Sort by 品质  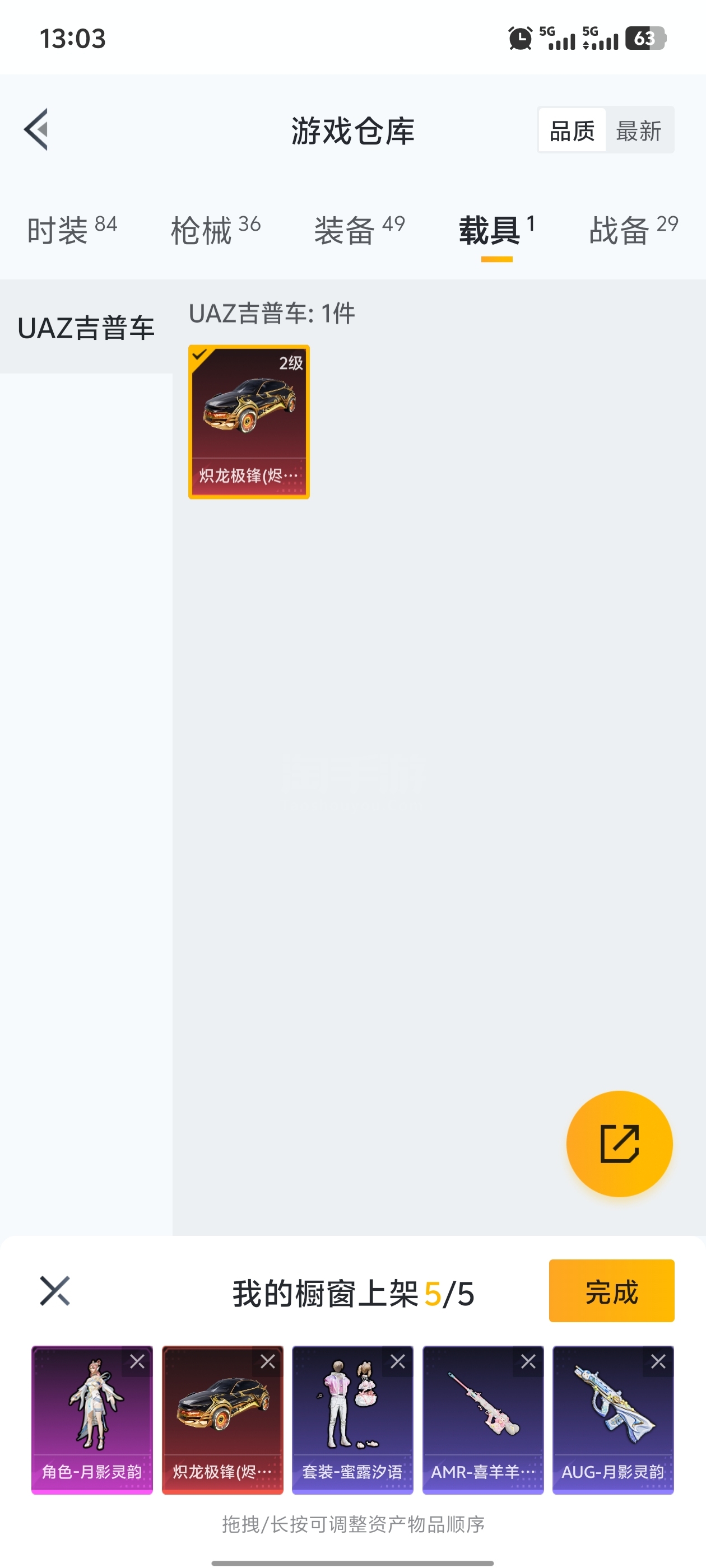(x=572, y=130)
